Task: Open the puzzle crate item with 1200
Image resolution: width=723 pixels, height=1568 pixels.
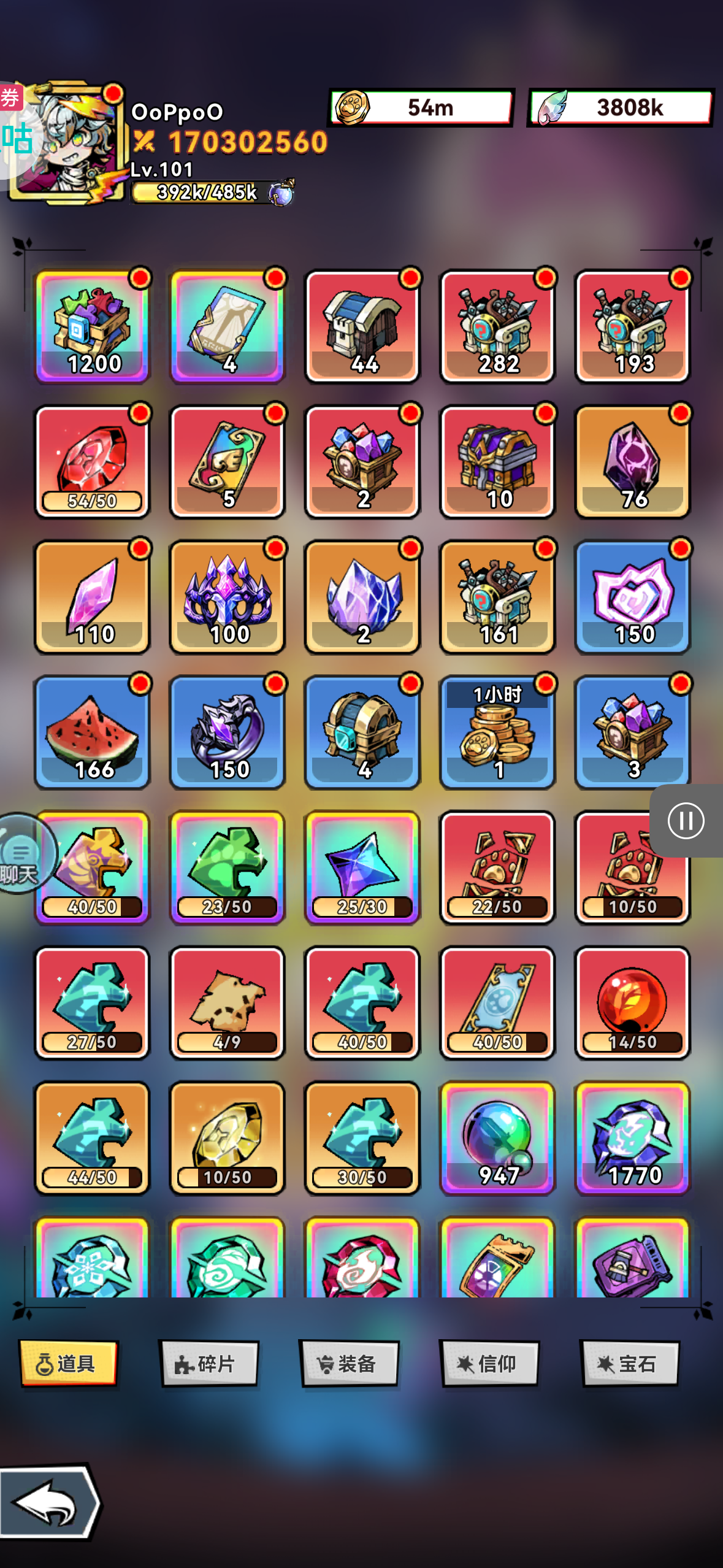Action: point(93,326)
